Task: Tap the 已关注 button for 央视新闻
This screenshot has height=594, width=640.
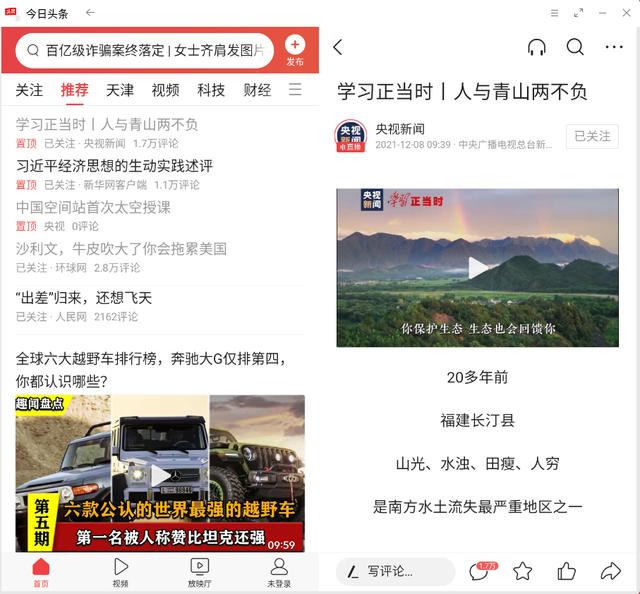Action: click(x=590, y=136)
